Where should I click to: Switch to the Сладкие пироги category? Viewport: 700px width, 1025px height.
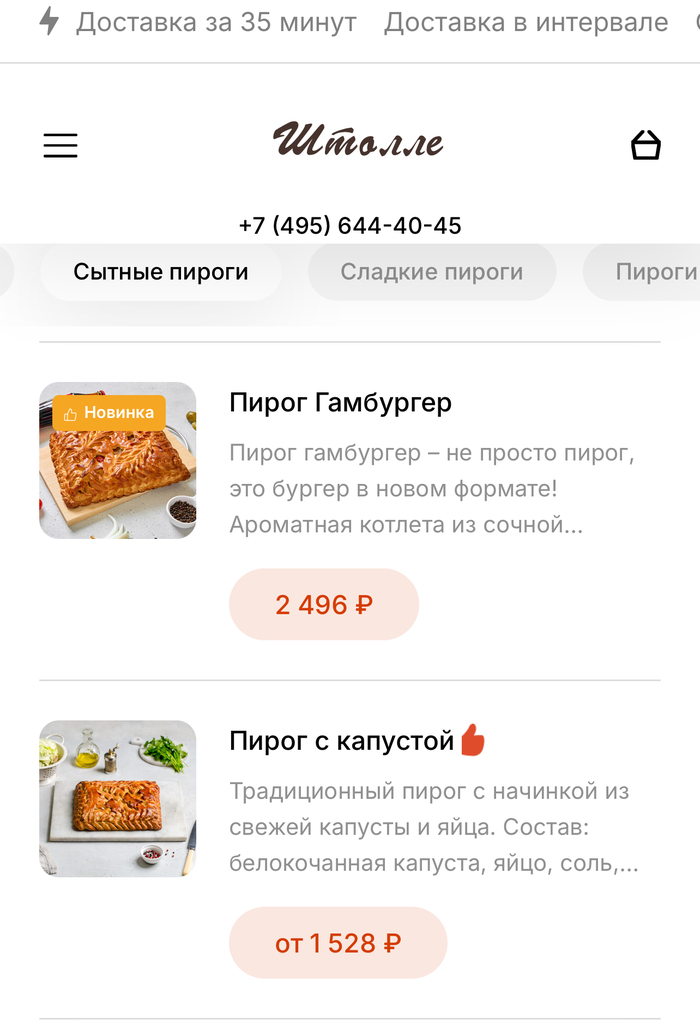(x=432, y=272)
